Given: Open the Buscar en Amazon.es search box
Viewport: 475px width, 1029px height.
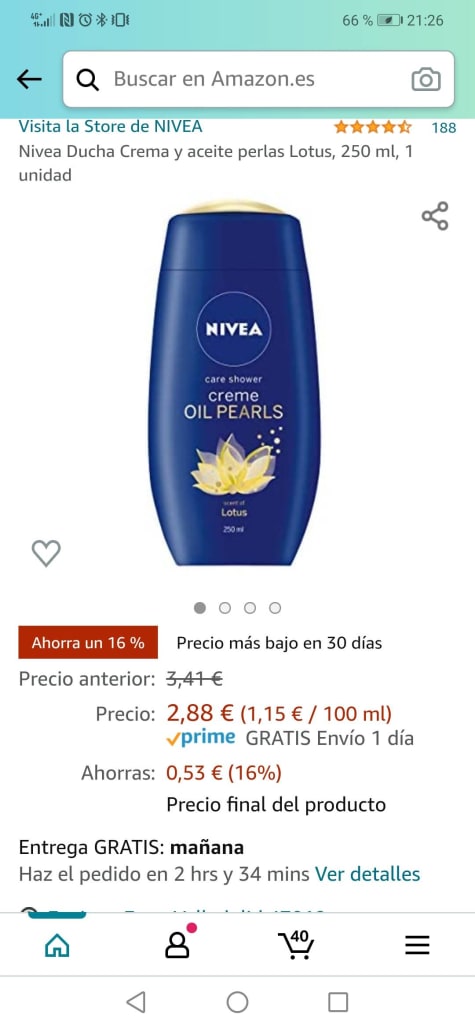Looking at the screenshot, I should (x=258, y=79).
